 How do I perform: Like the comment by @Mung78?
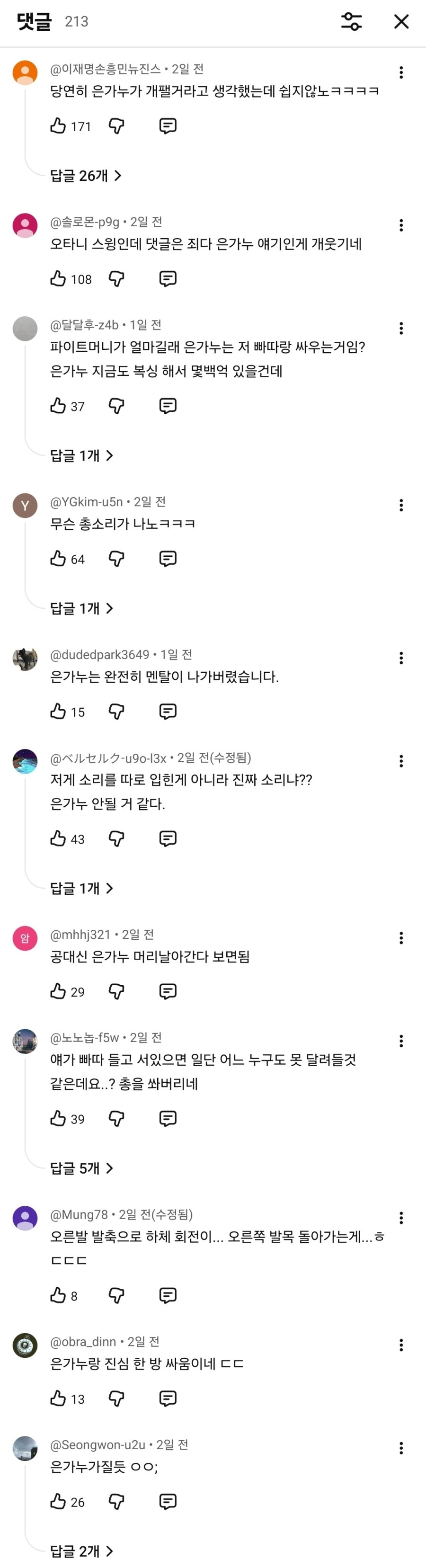[58, 1295]
